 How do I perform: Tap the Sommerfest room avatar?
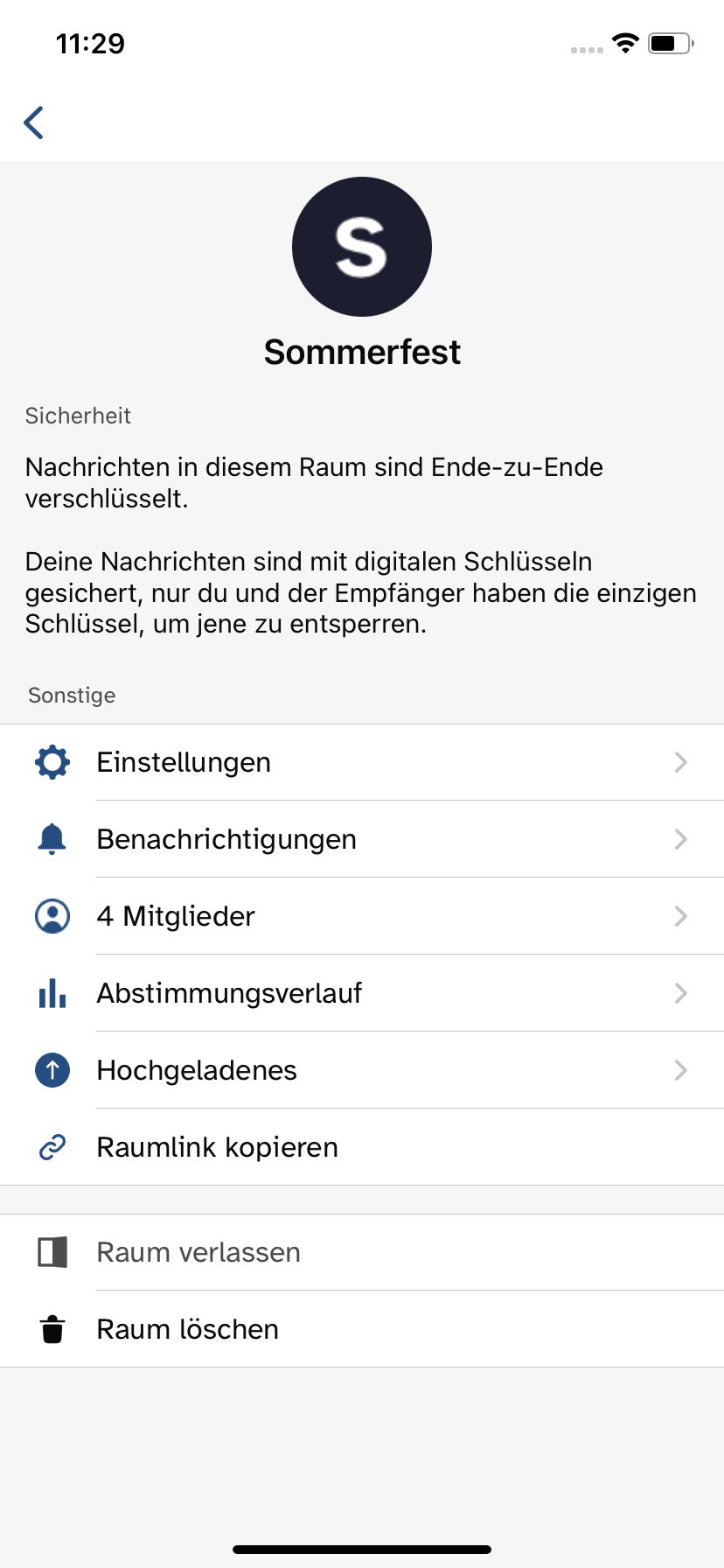[362, 247]
